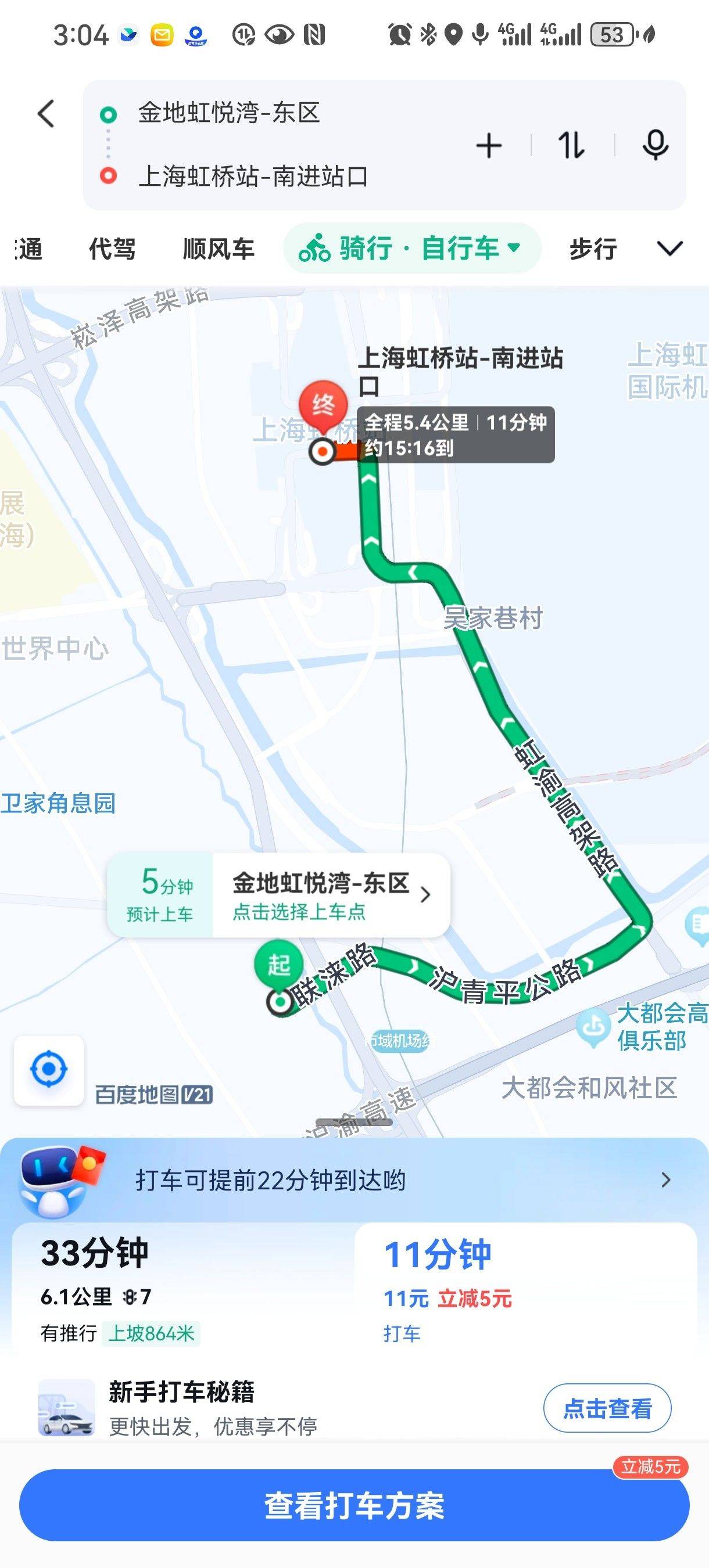Recenter map on my current location
This screenshot has width=709, height=1568.
click(x=49, y=1070)
